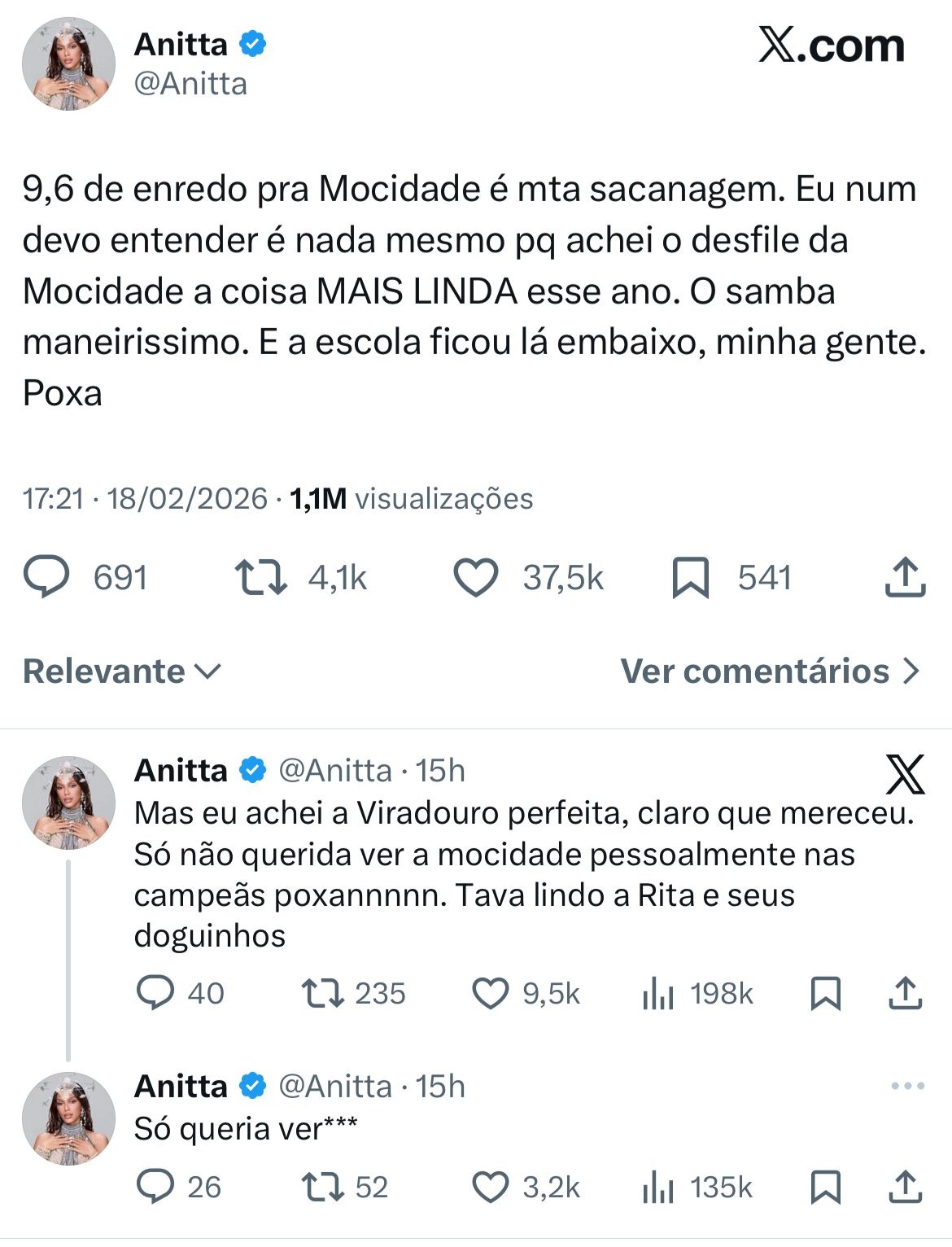Repost the Viradouro perfeita reply

[323, 993]
